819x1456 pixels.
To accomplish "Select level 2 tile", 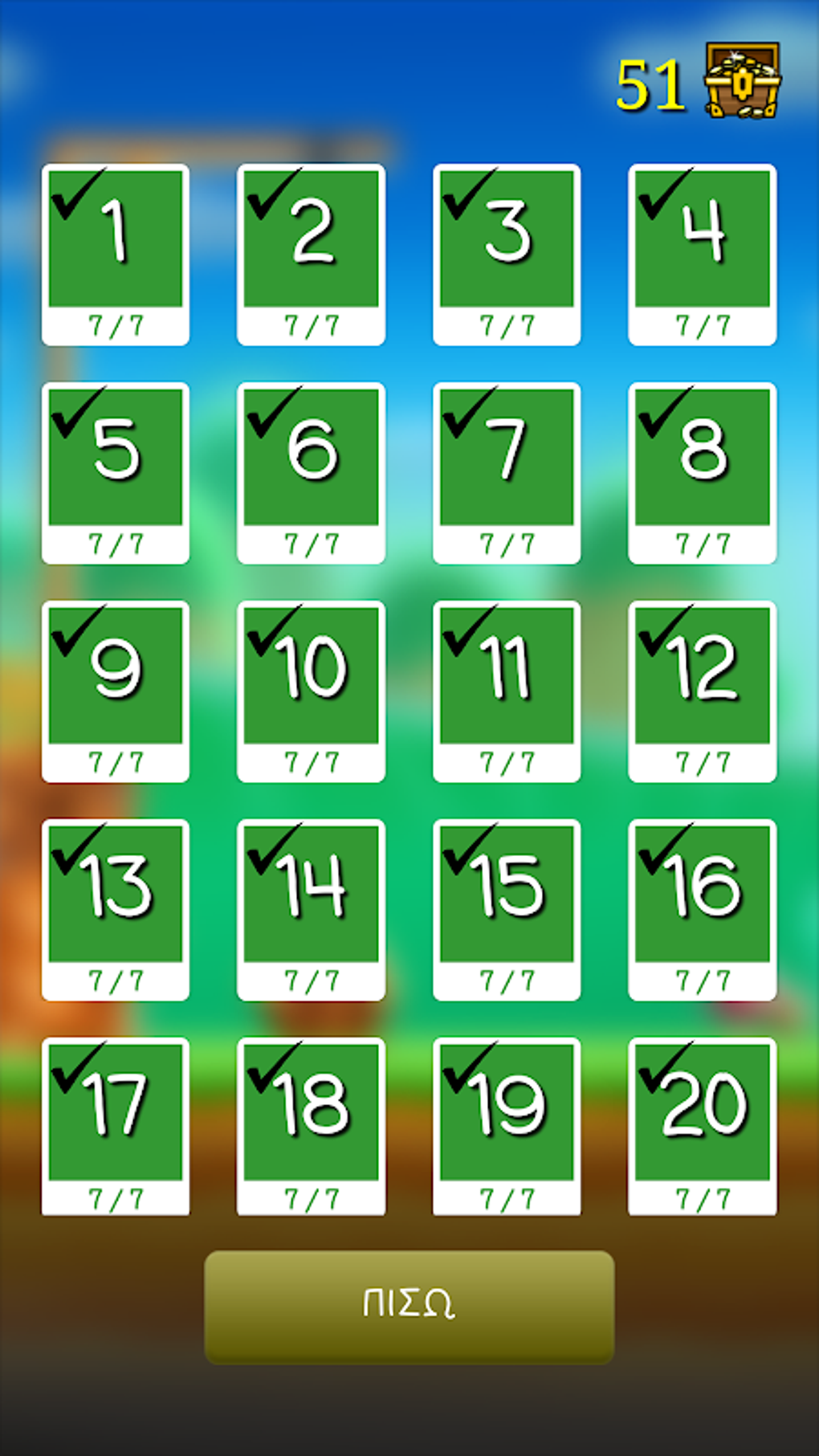I will pyautogui.click(x=311, y=254).
